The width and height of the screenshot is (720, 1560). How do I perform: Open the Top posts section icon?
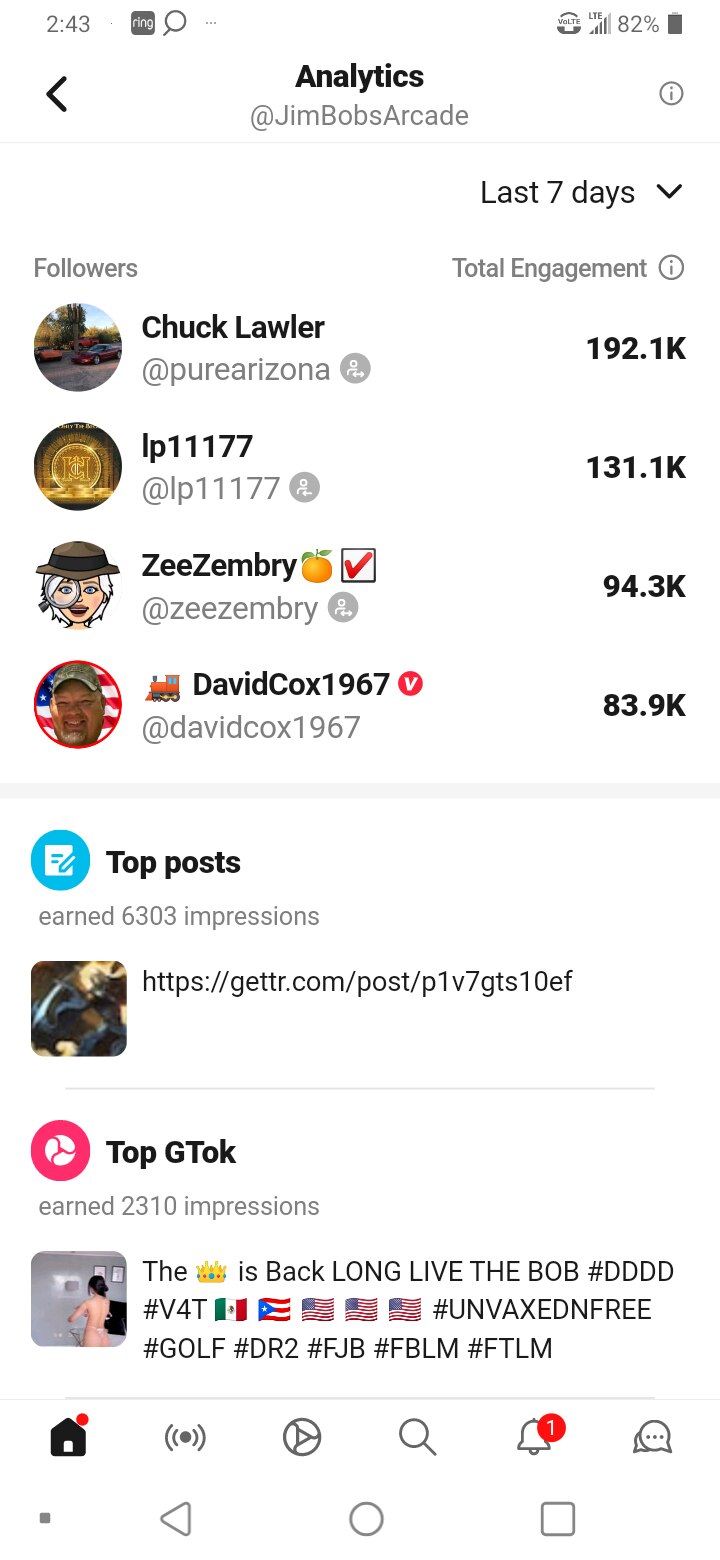[60, 860]
